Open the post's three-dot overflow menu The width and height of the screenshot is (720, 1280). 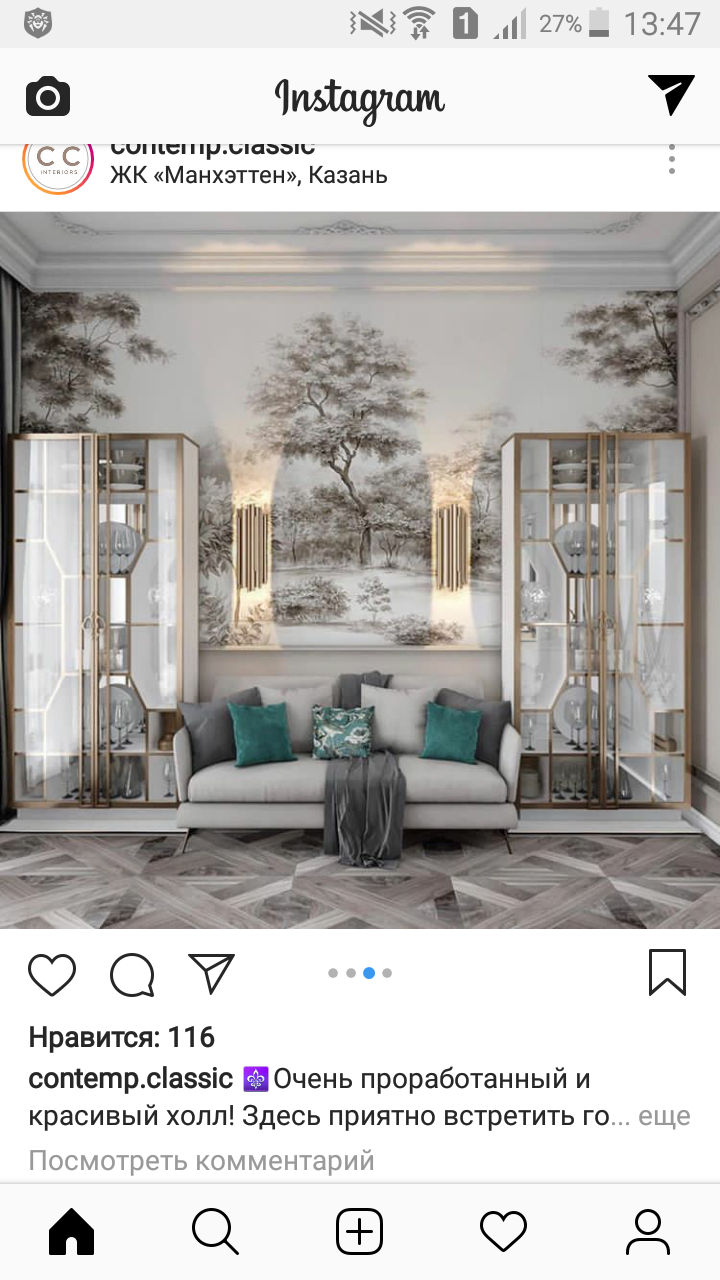(672, 158)
